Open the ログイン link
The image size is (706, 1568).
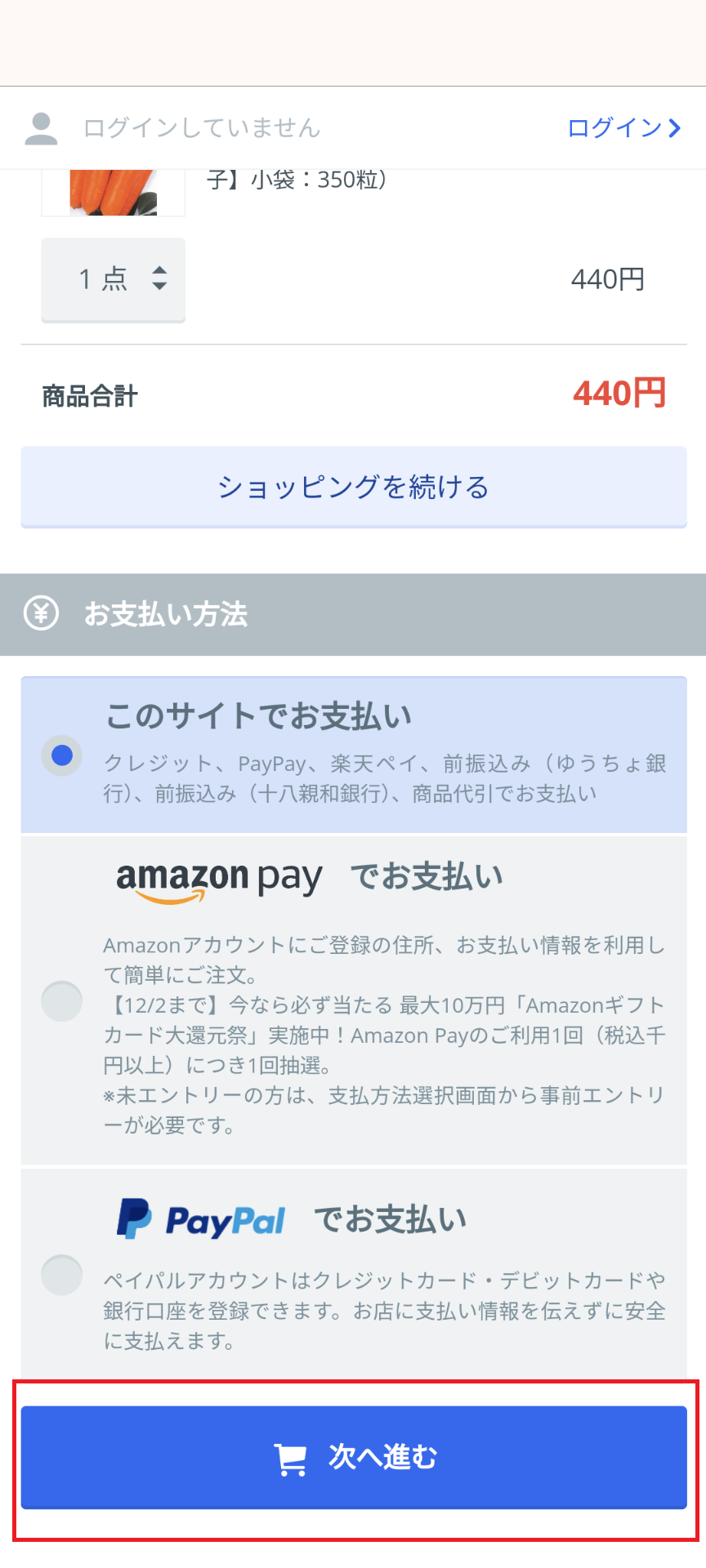pos(623,128)
